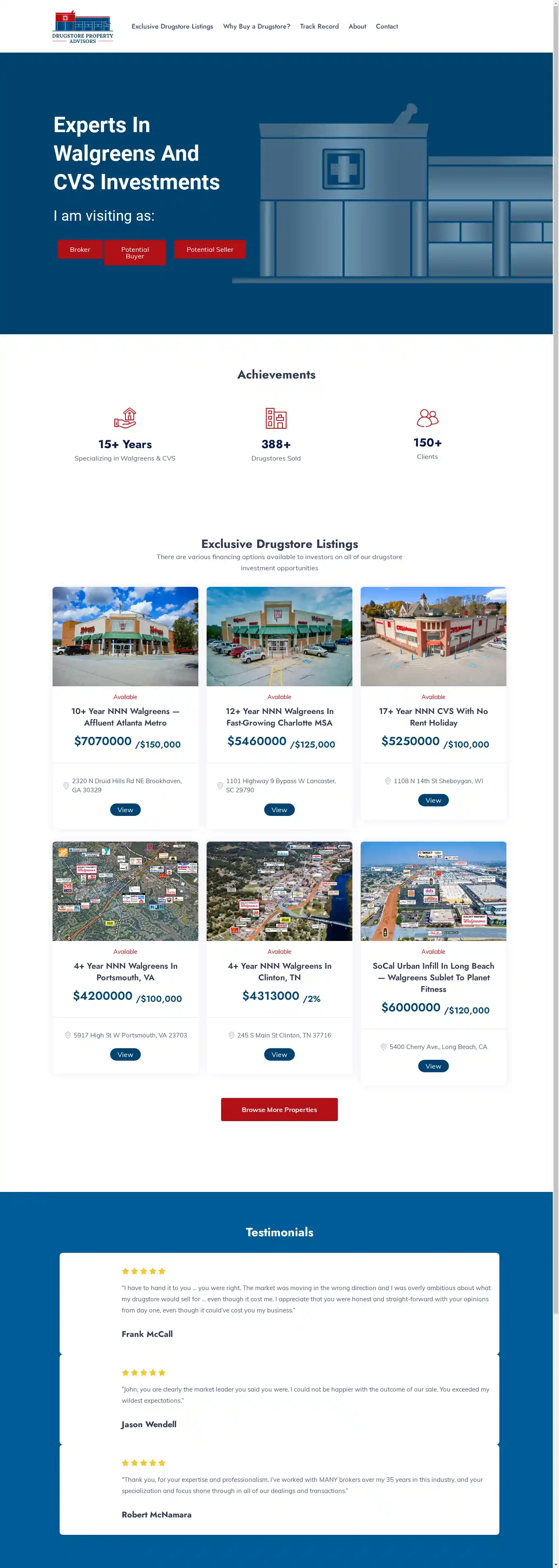The image size is (559, 1568).
Task: View the Atlanta Metro Walgreens listing
Action: pos(125,810)
